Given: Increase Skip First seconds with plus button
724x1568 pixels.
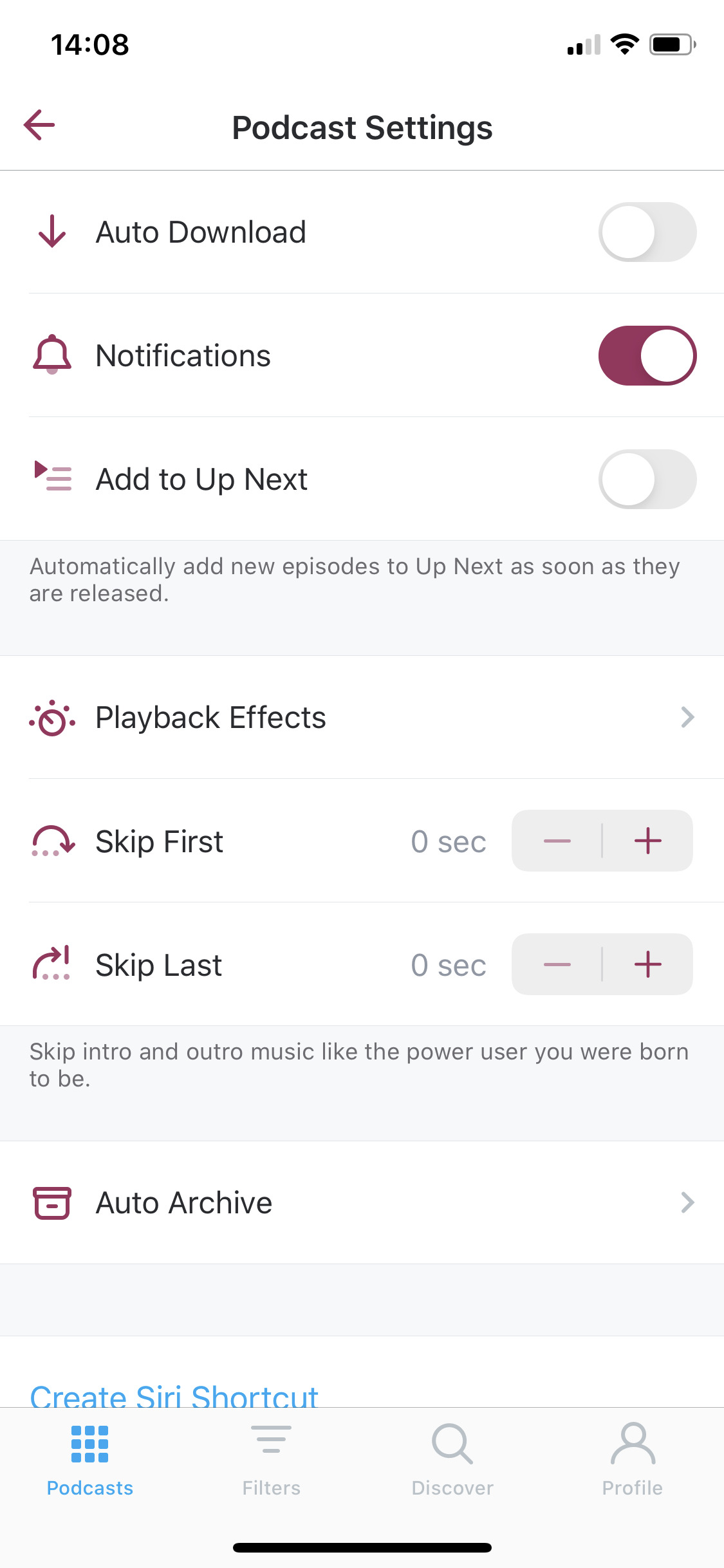Looking at the screenshot, I should (x=648, y=841).
